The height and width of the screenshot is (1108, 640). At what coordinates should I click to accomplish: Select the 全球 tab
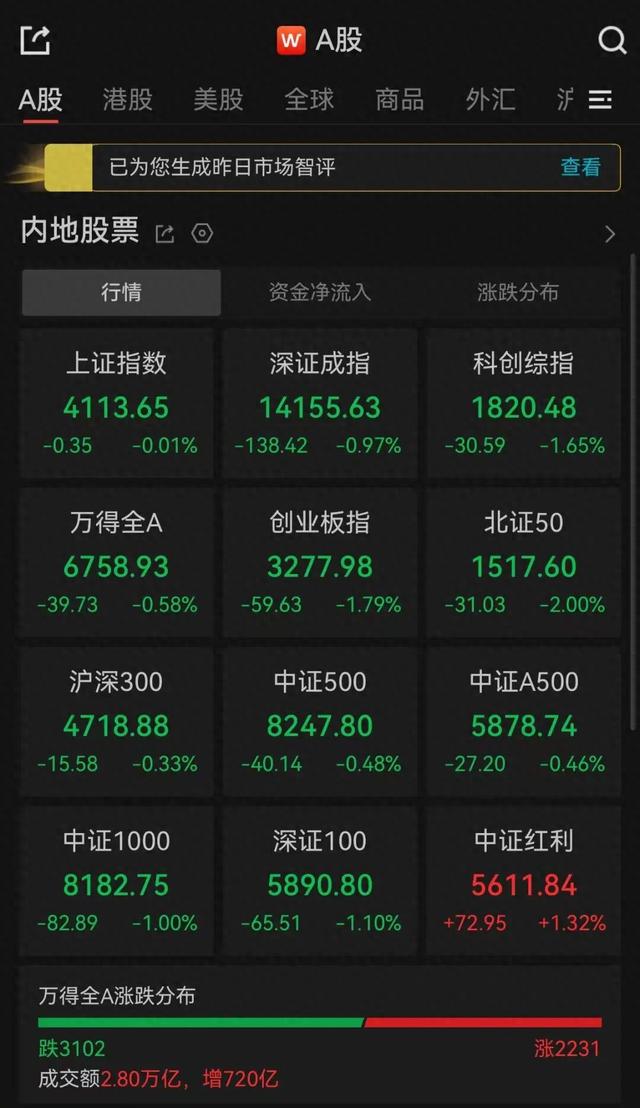pyautogui.click(x=309, y=99)
